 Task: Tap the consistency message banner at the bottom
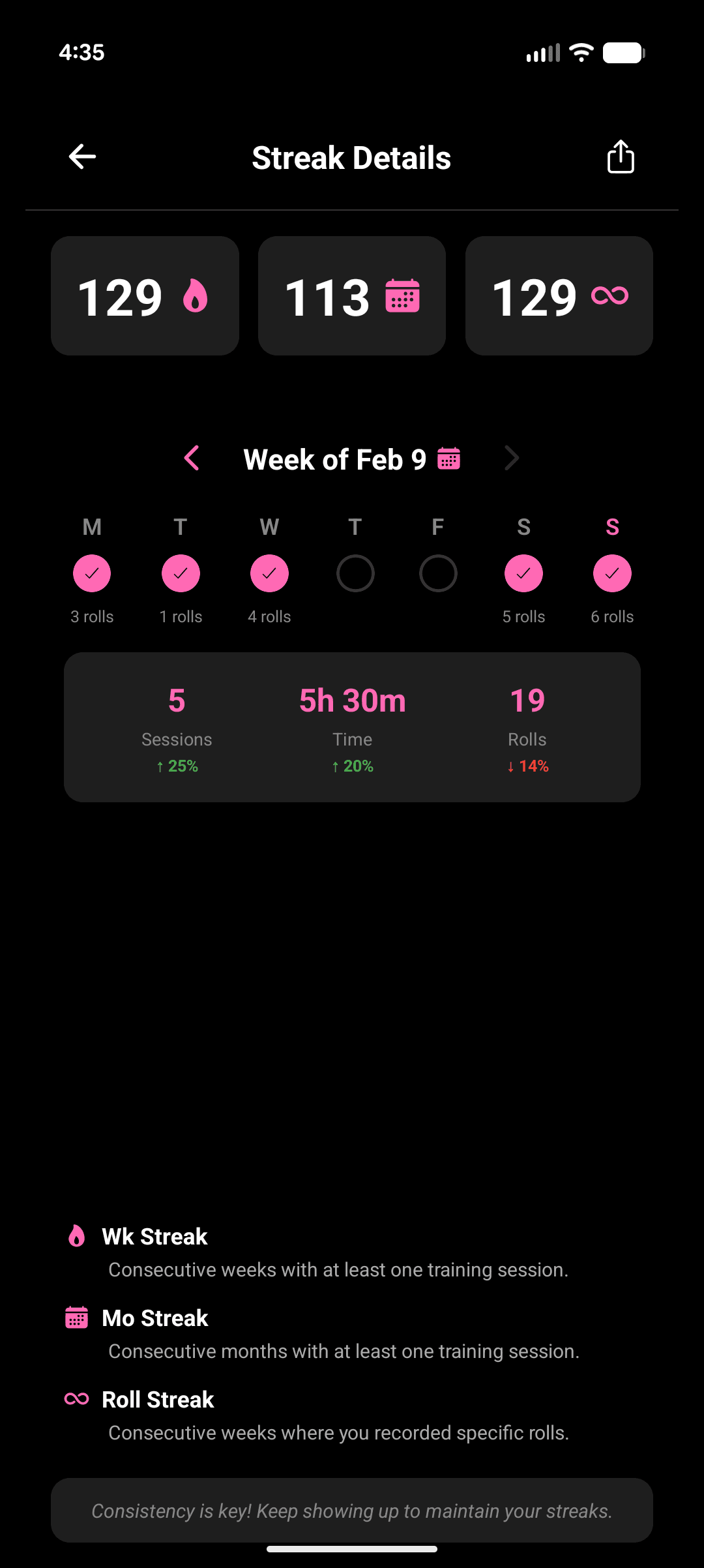click(x=352, y=1511)
